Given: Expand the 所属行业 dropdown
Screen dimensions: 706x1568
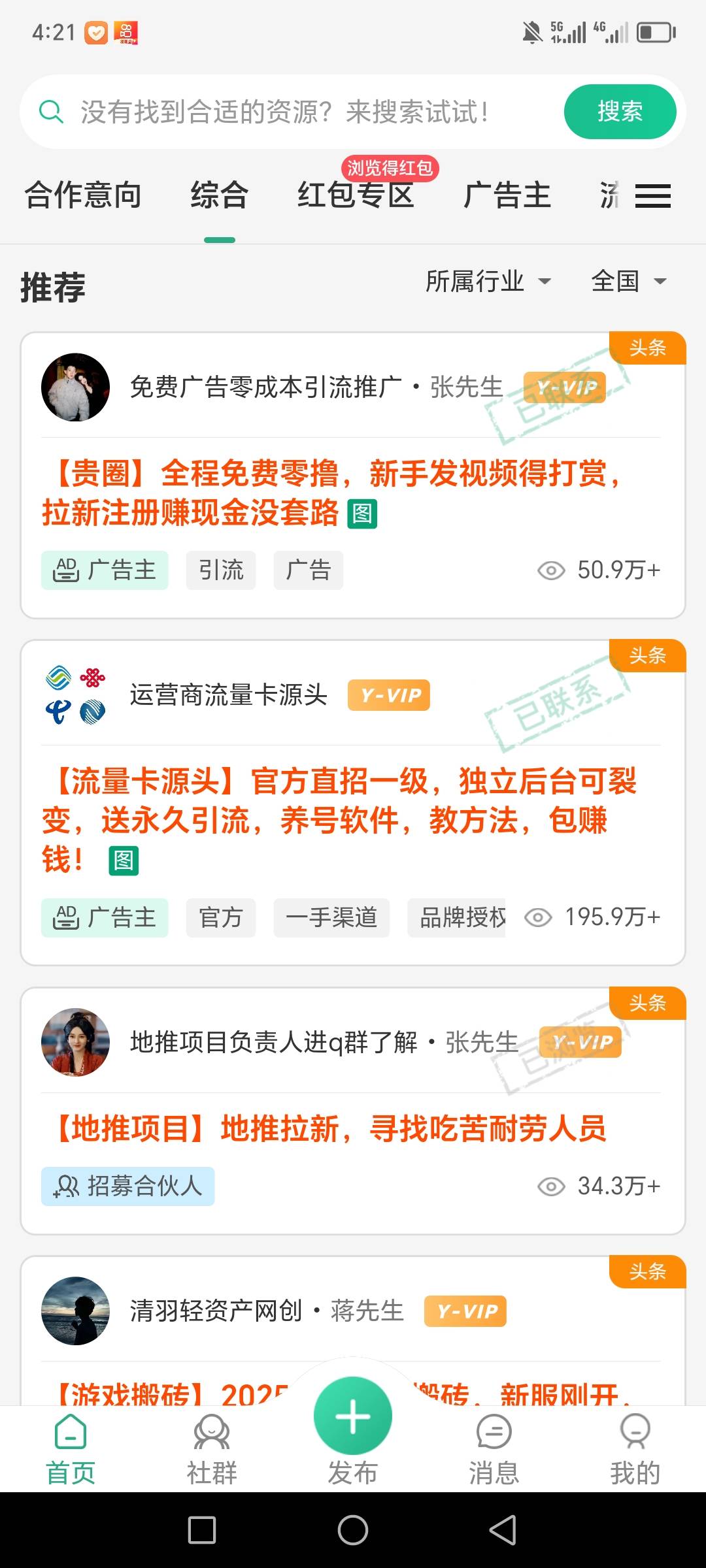Looking at the screenshot, I should [488, 282].
